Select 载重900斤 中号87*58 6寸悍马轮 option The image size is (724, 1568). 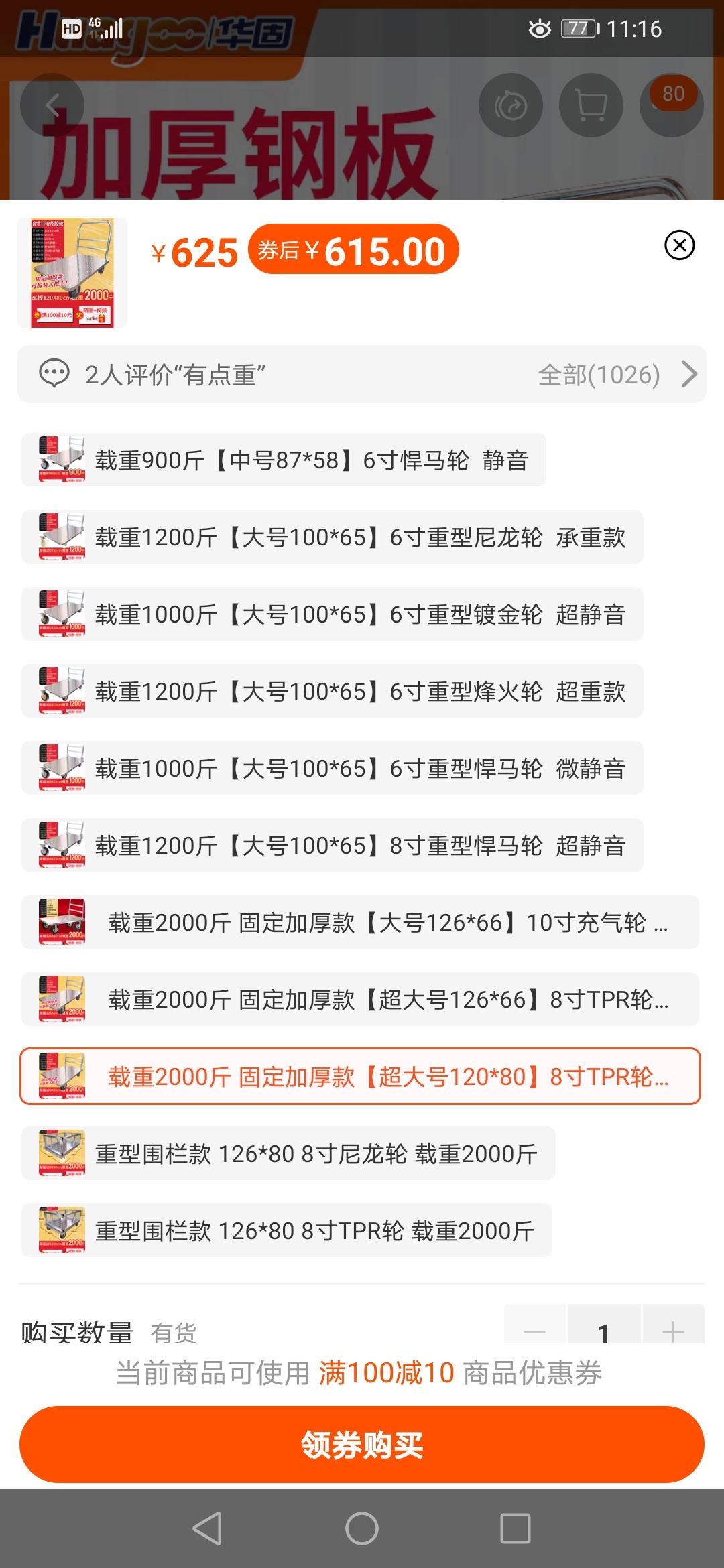[284, 460]
